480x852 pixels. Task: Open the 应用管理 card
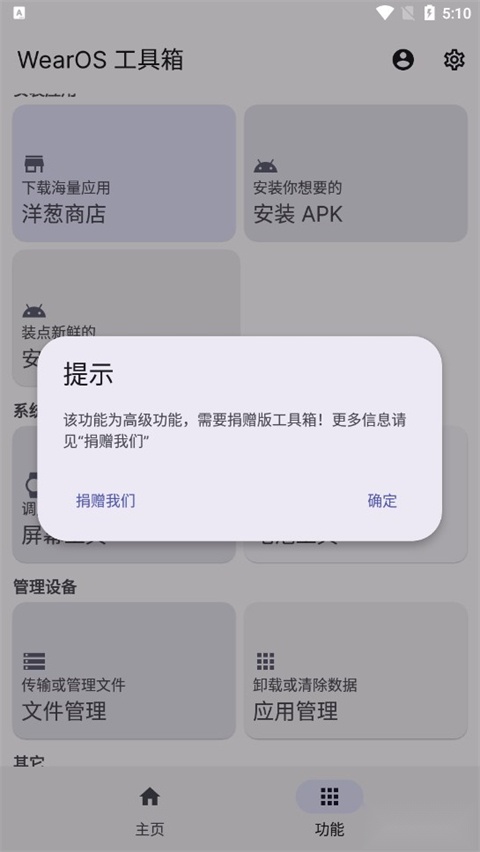356,671
